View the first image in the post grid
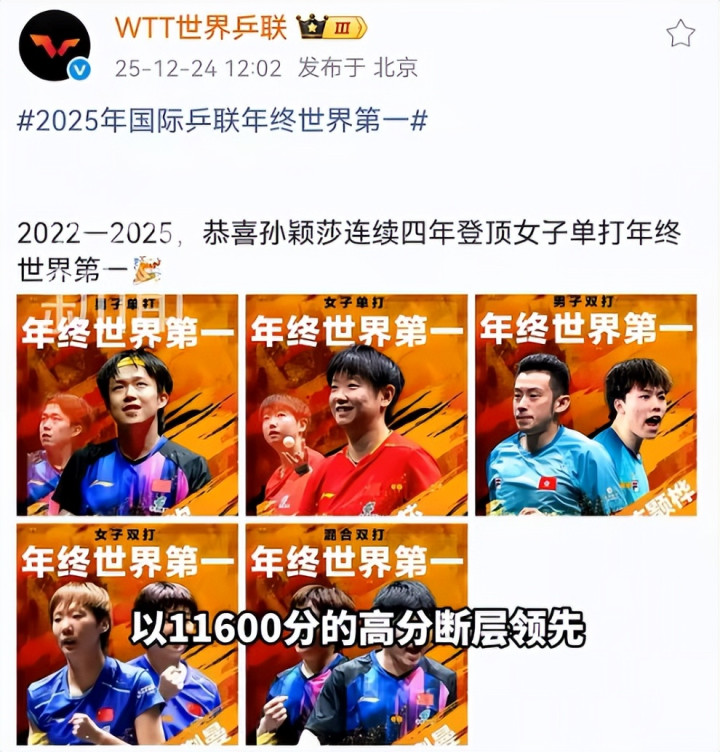This screenshot has width=720, height=752. click(x=127, y=405)
